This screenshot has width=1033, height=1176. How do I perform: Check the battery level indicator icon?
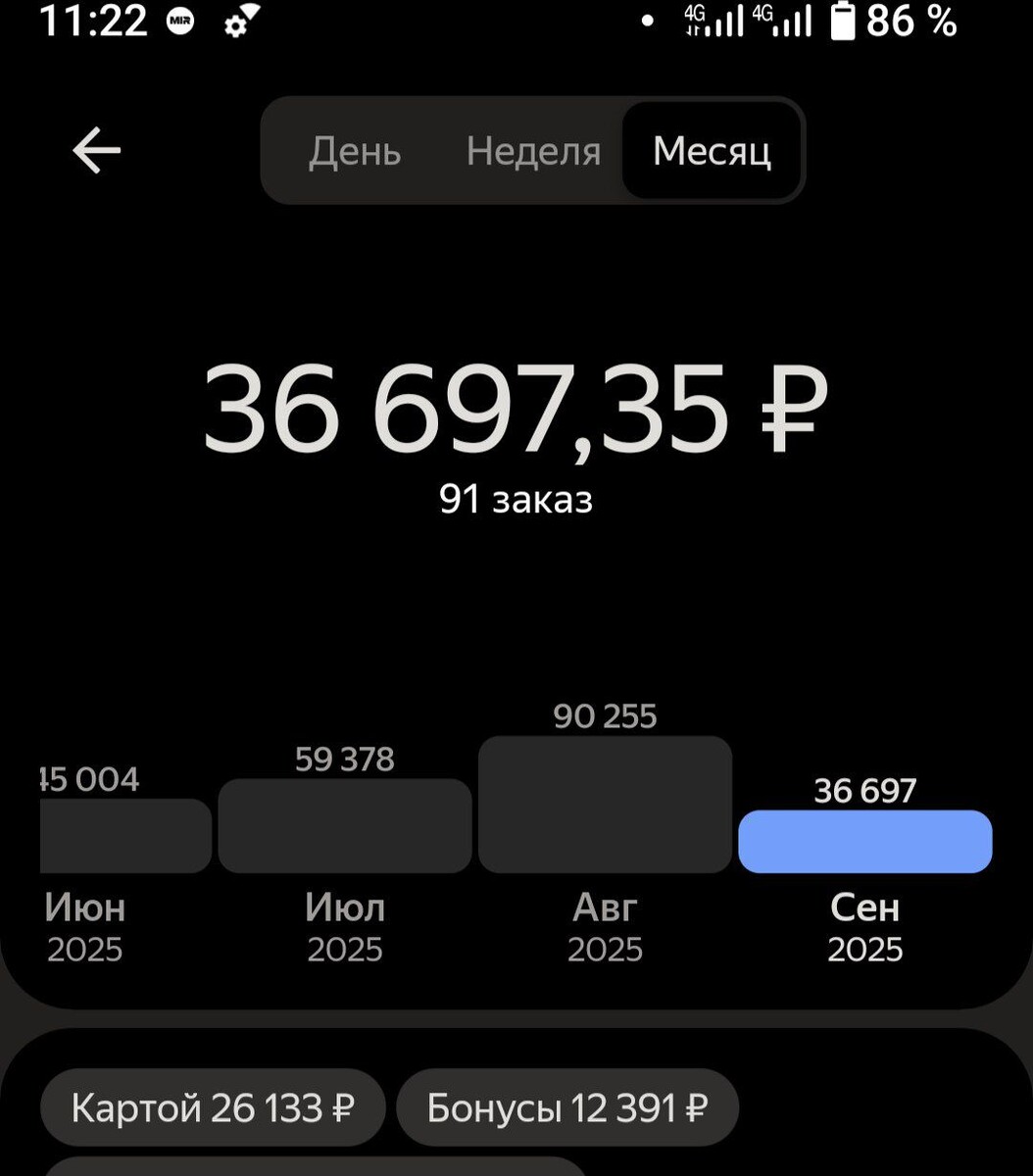tap(845, 22)
